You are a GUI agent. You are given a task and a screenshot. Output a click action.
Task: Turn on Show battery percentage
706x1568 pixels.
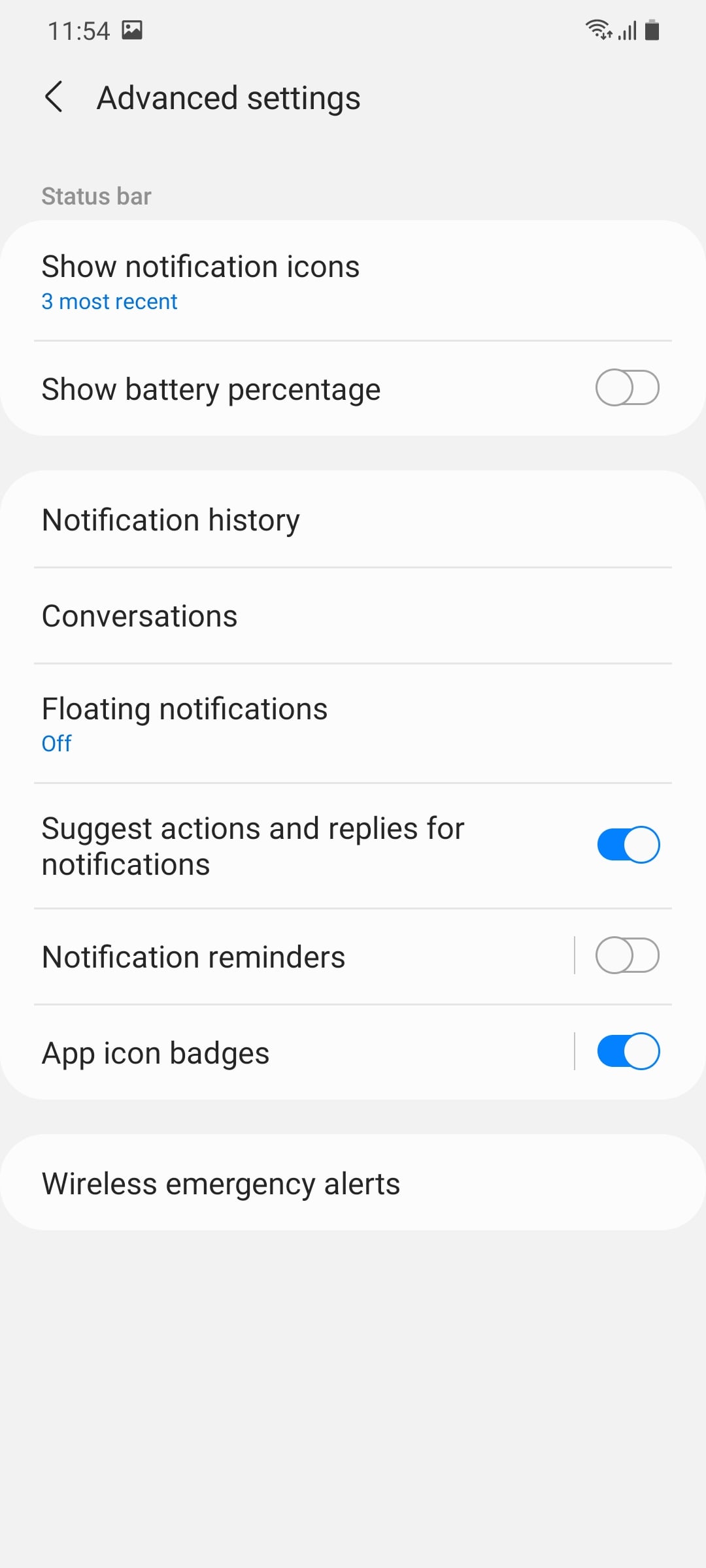627,388
